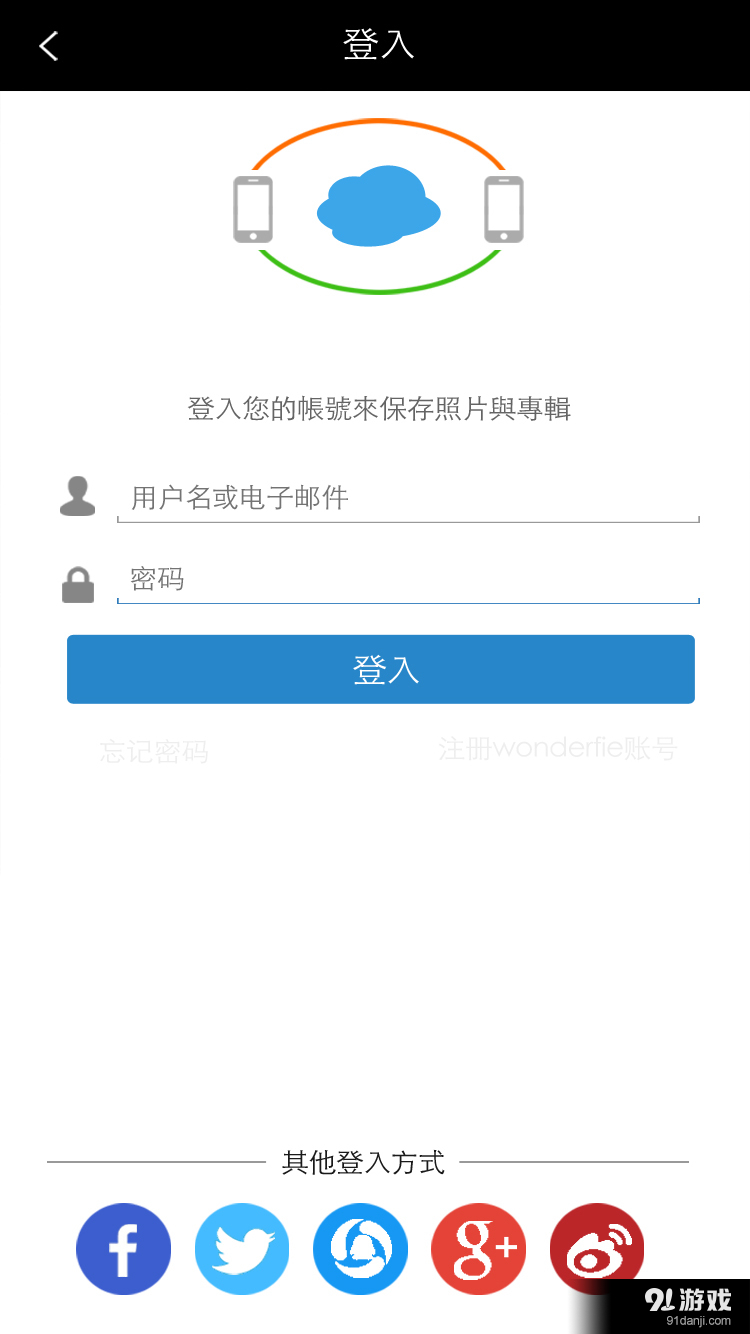Select the 注册wonderfie账号 registration link

[x=558, y=748]
